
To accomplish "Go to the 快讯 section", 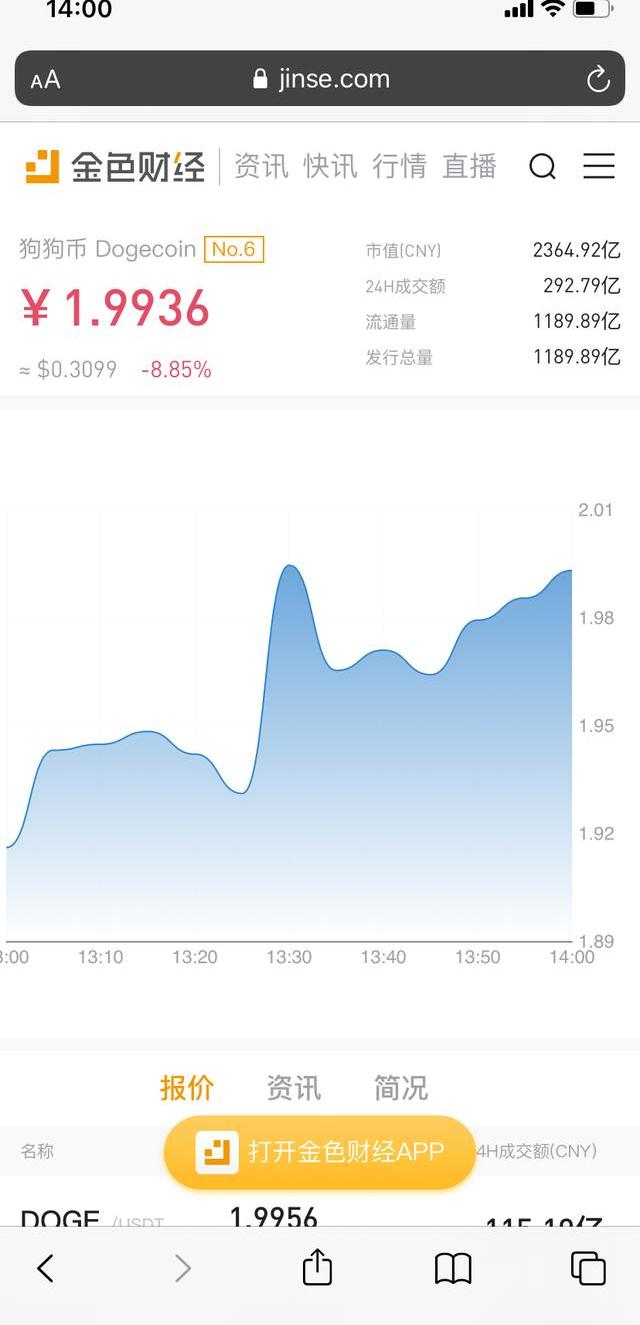I will click(x=330, y=166).
